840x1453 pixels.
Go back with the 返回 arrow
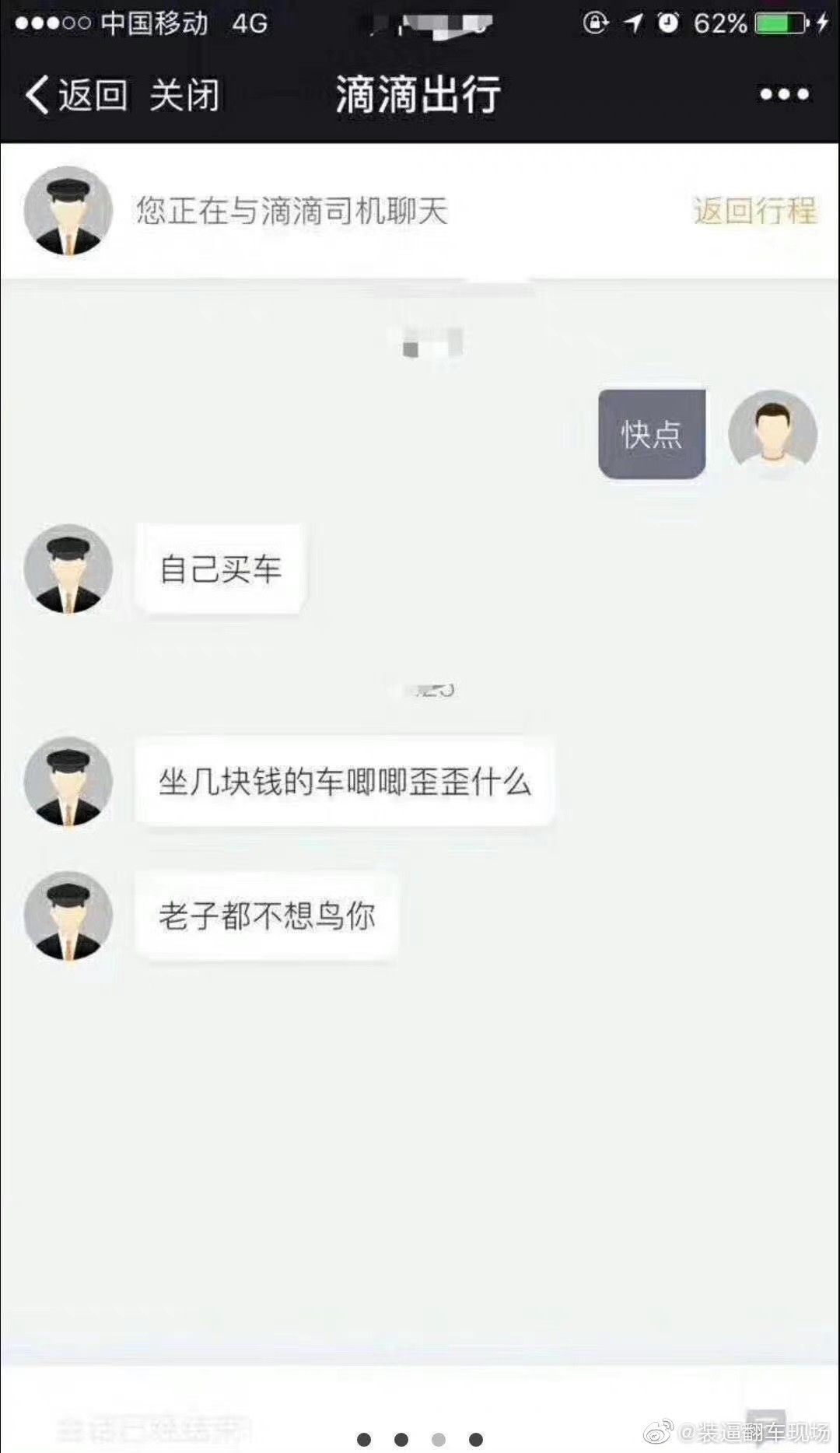pyautogui.click(x=76, y=95)
